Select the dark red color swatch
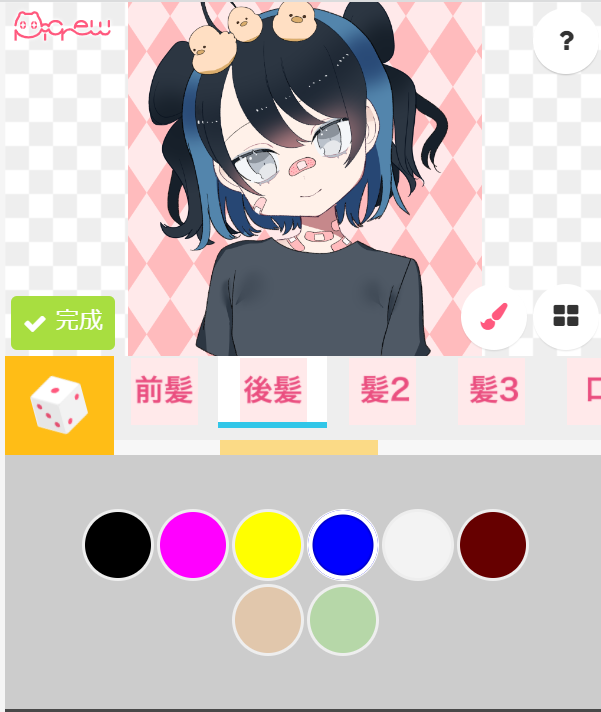 [493, 545]
